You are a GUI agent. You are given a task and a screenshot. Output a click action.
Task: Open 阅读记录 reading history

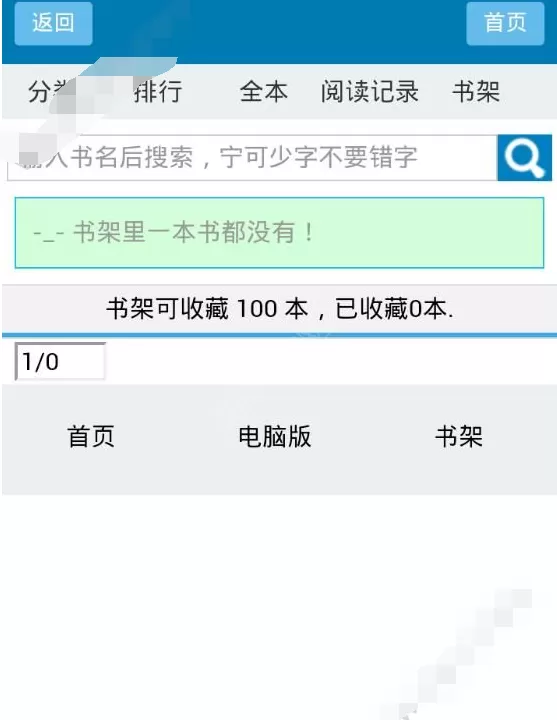pyautogui.click(x=370, y=91)
